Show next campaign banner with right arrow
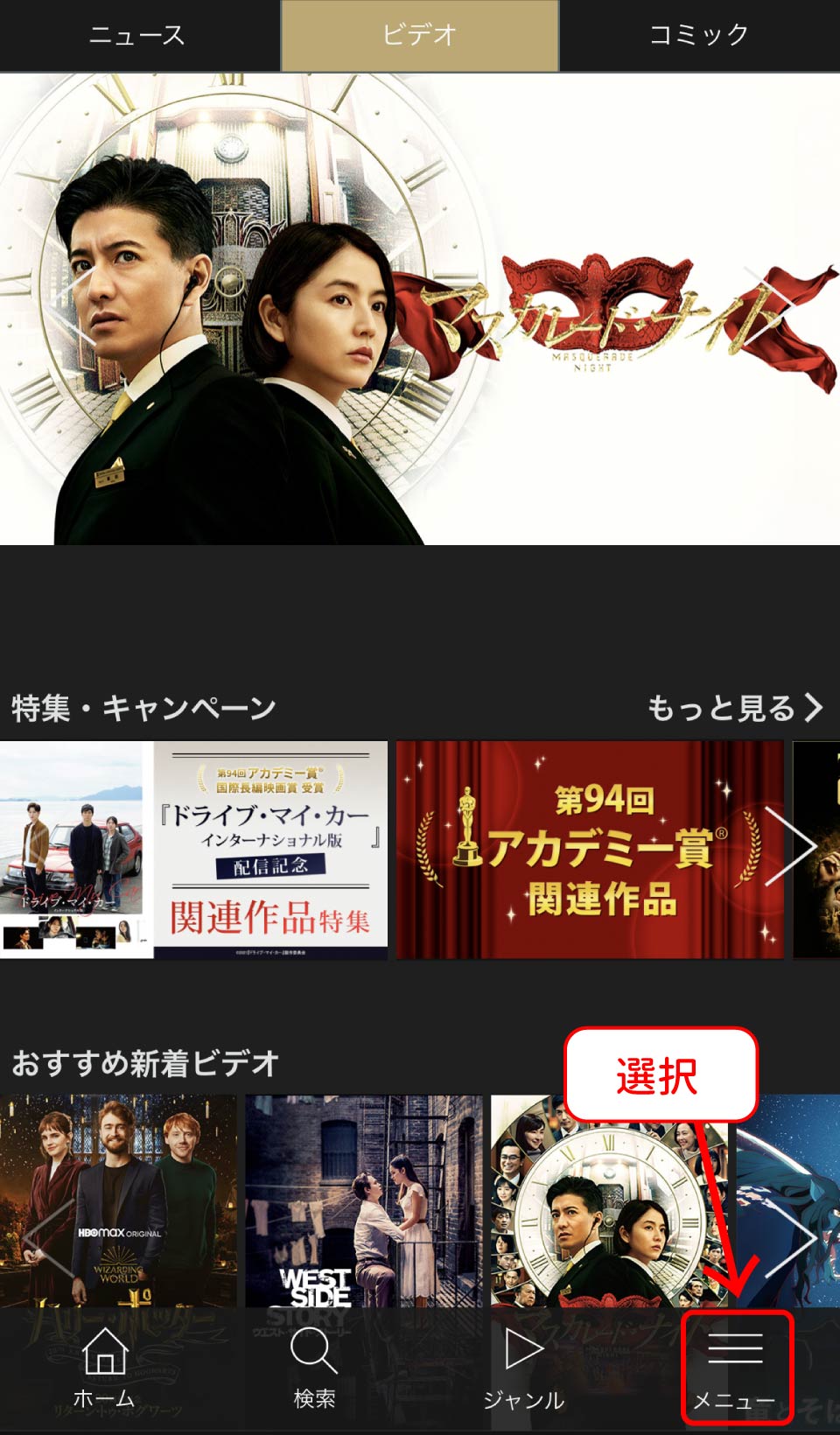 pos(793,848)
